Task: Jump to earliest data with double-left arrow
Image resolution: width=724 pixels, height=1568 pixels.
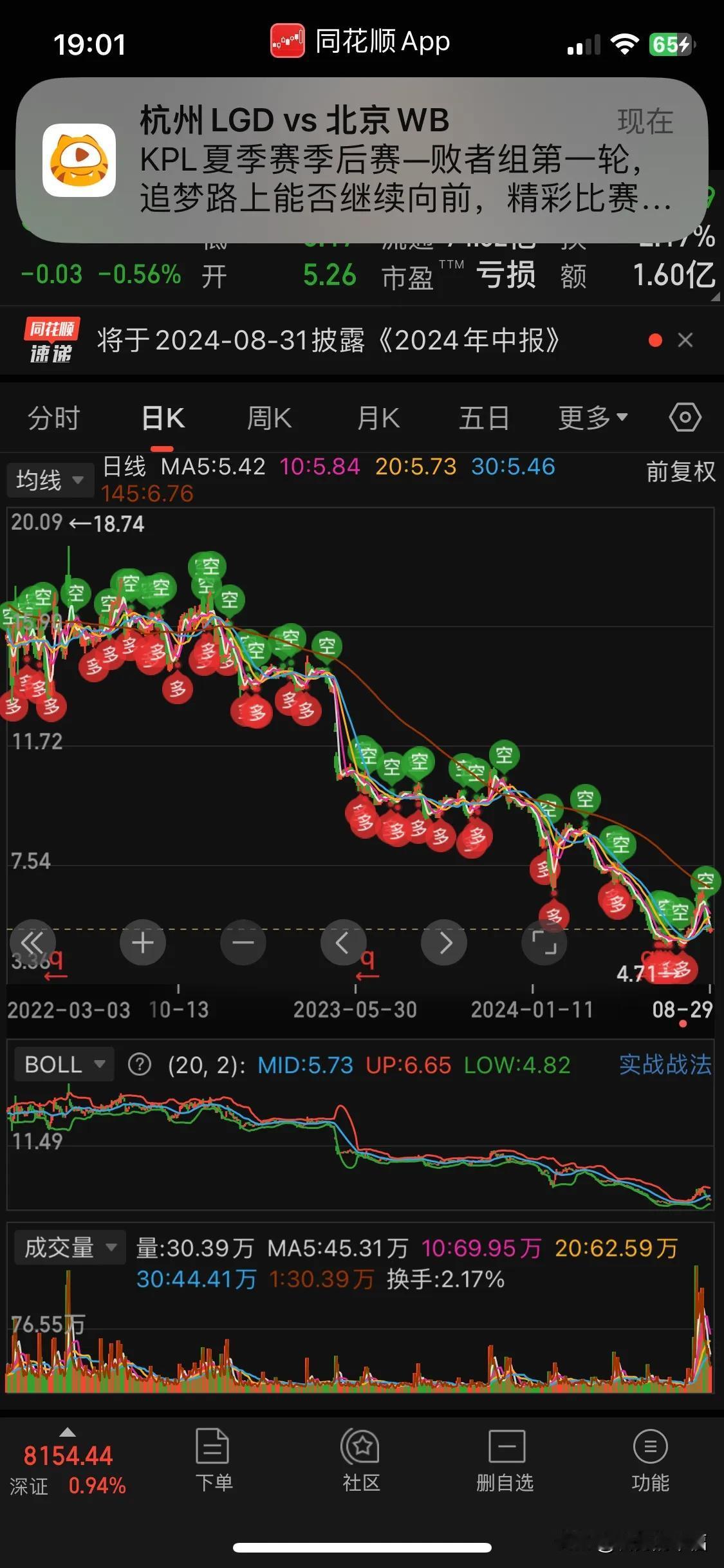Action: tap(32, 943)
